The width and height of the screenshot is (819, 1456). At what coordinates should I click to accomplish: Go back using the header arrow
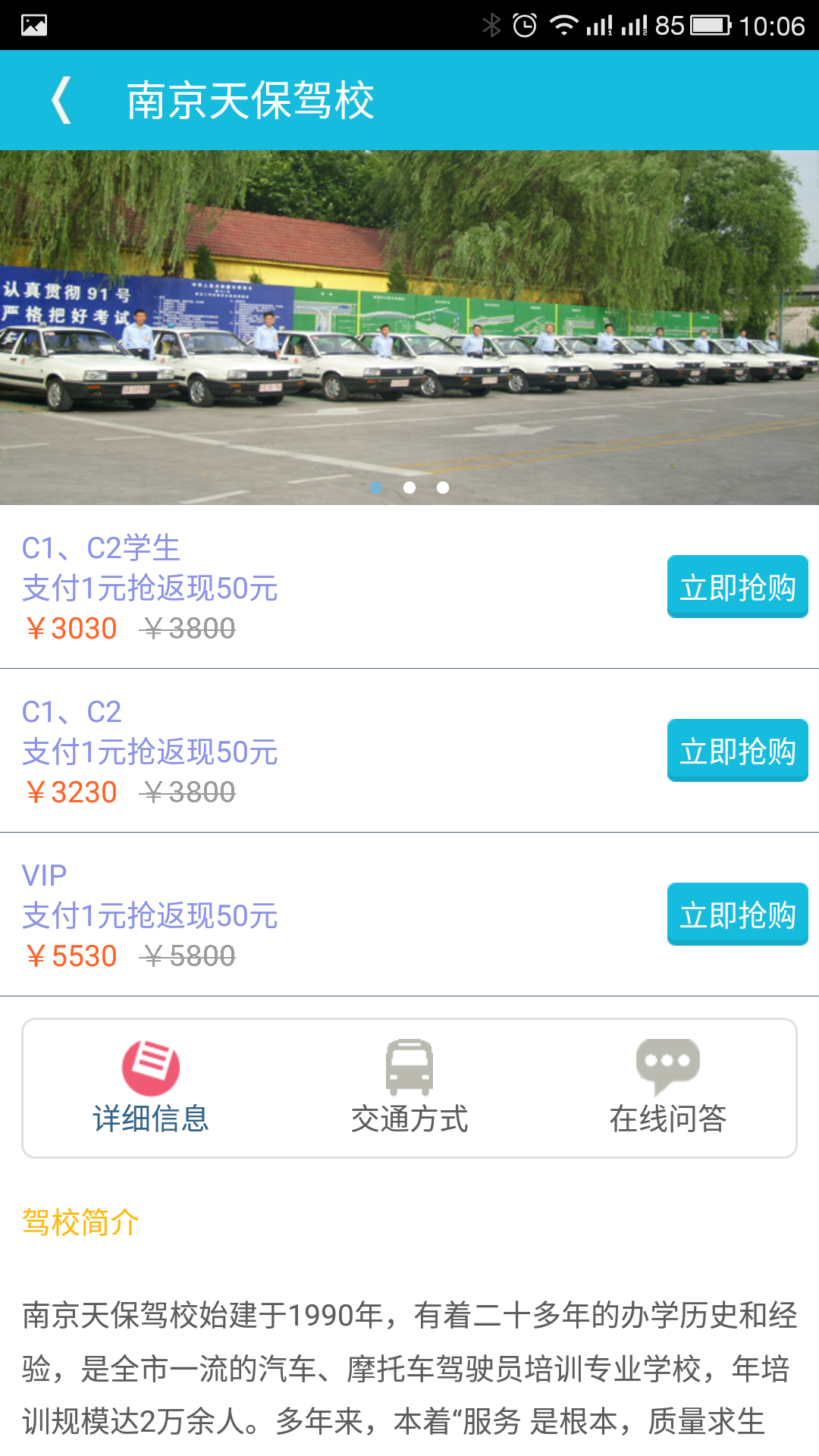pos(62,100)
